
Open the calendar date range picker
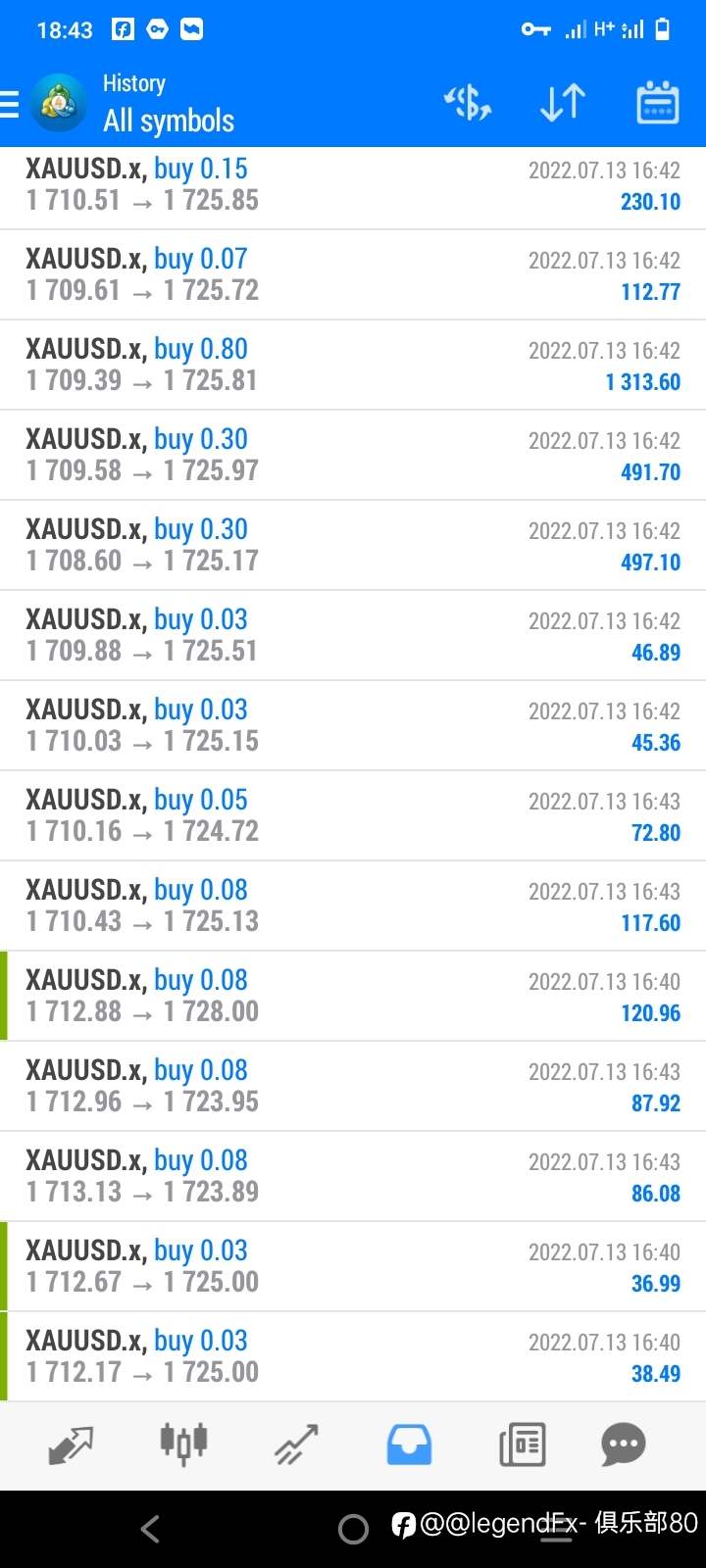658,103
